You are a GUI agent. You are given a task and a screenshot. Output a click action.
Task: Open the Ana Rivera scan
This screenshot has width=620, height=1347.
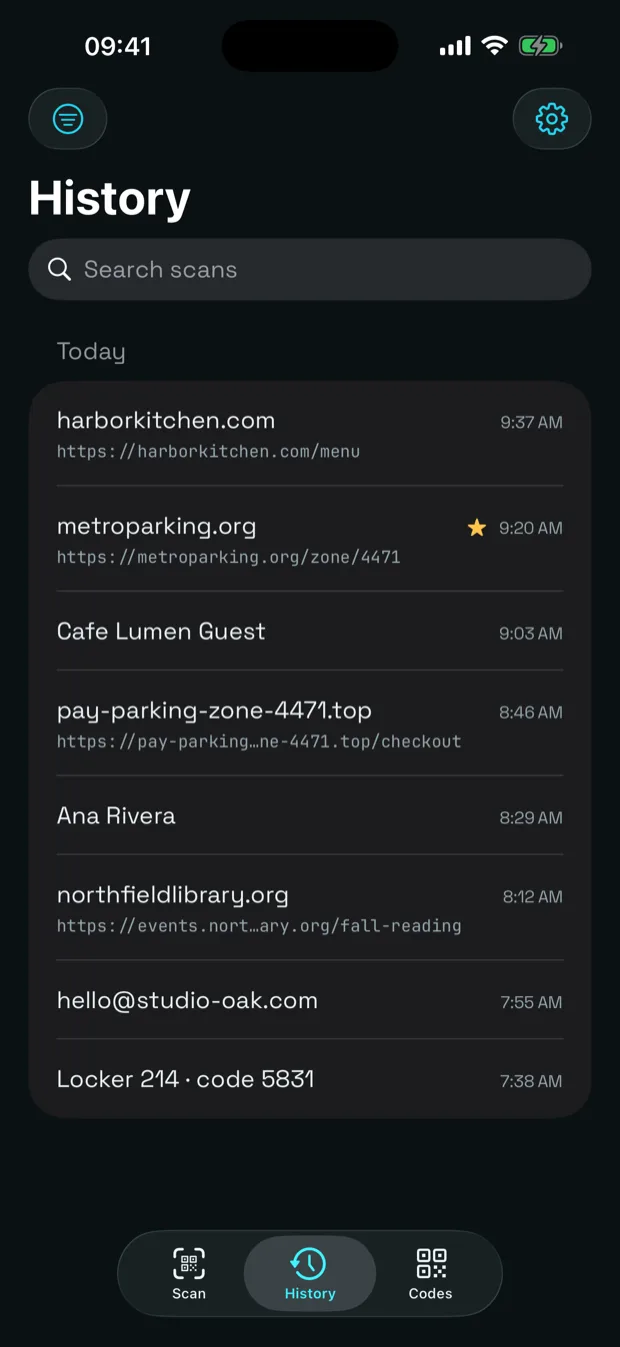pos(310,815)
